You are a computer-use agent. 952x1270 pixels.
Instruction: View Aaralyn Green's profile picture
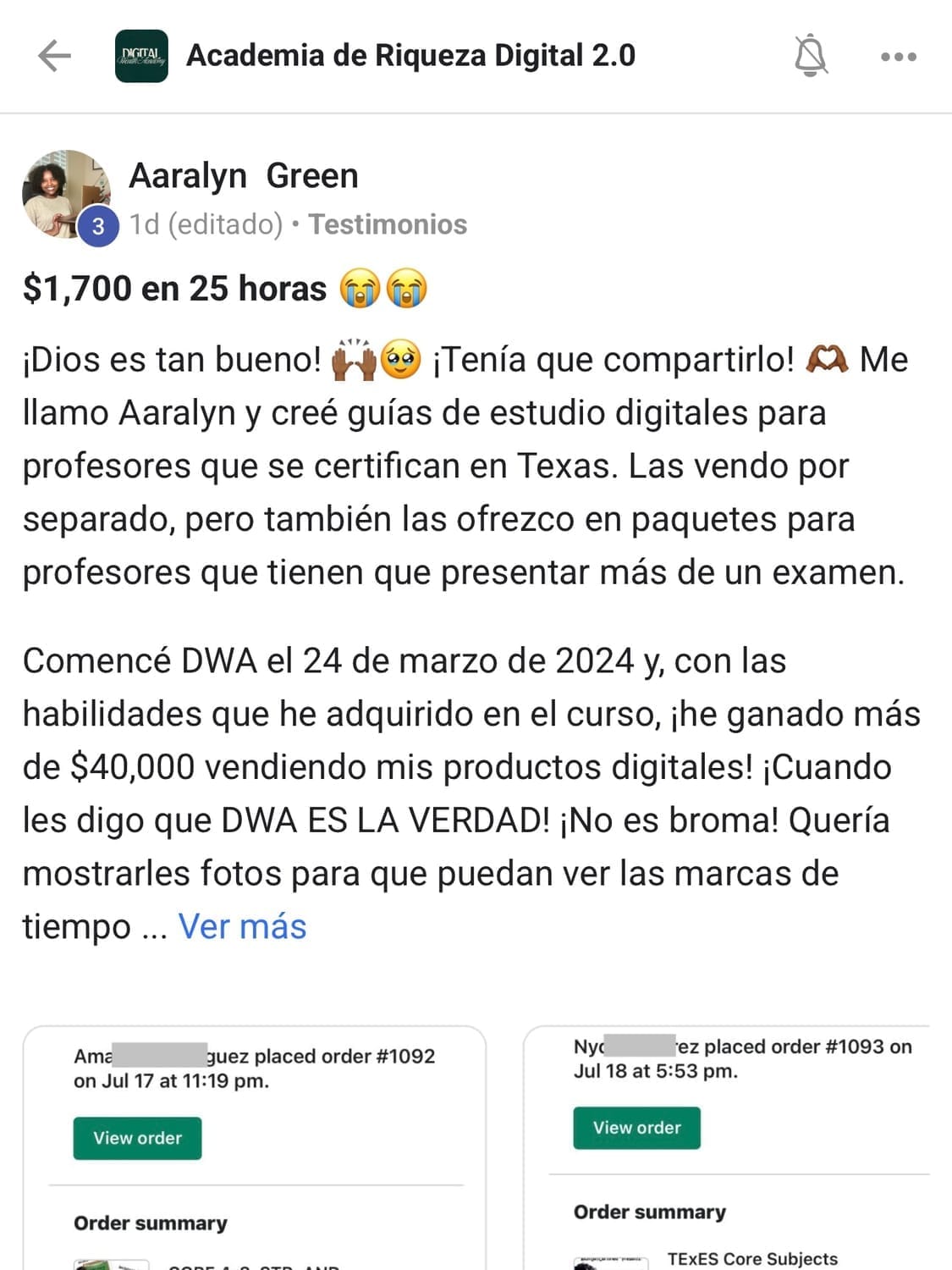click(66, 194)
